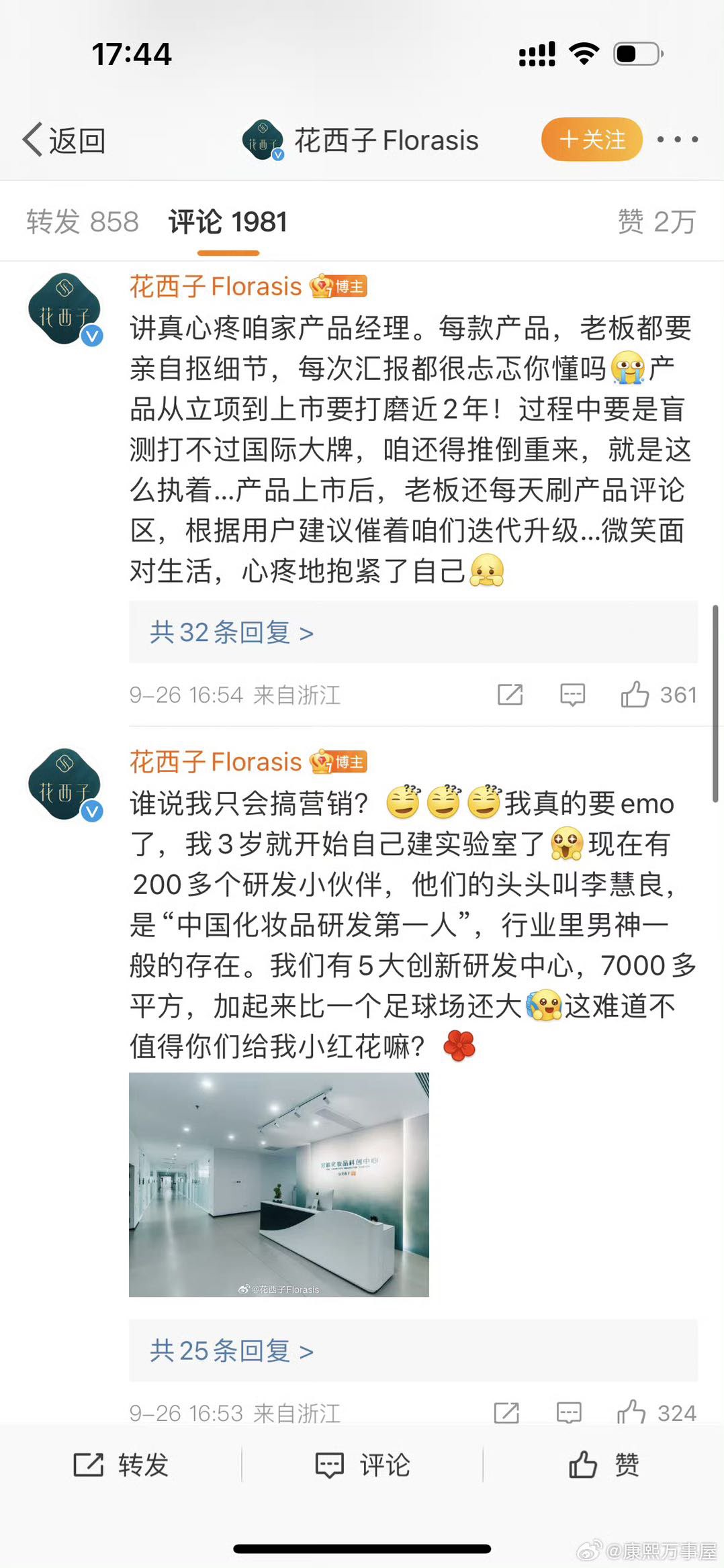The image size is (724, 1568).
Task: Tap 转发 in the bottom bar
Action: pyautogui.click(x=121, y=1465)
